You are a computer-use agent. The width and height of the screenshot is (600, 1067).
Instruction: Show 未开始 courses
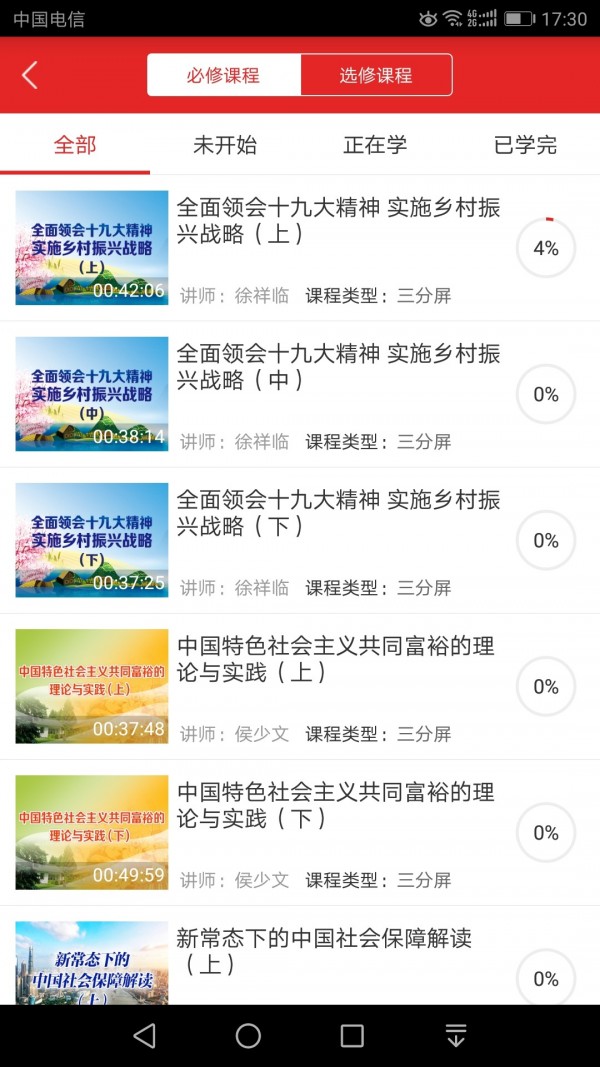[225, 145]
